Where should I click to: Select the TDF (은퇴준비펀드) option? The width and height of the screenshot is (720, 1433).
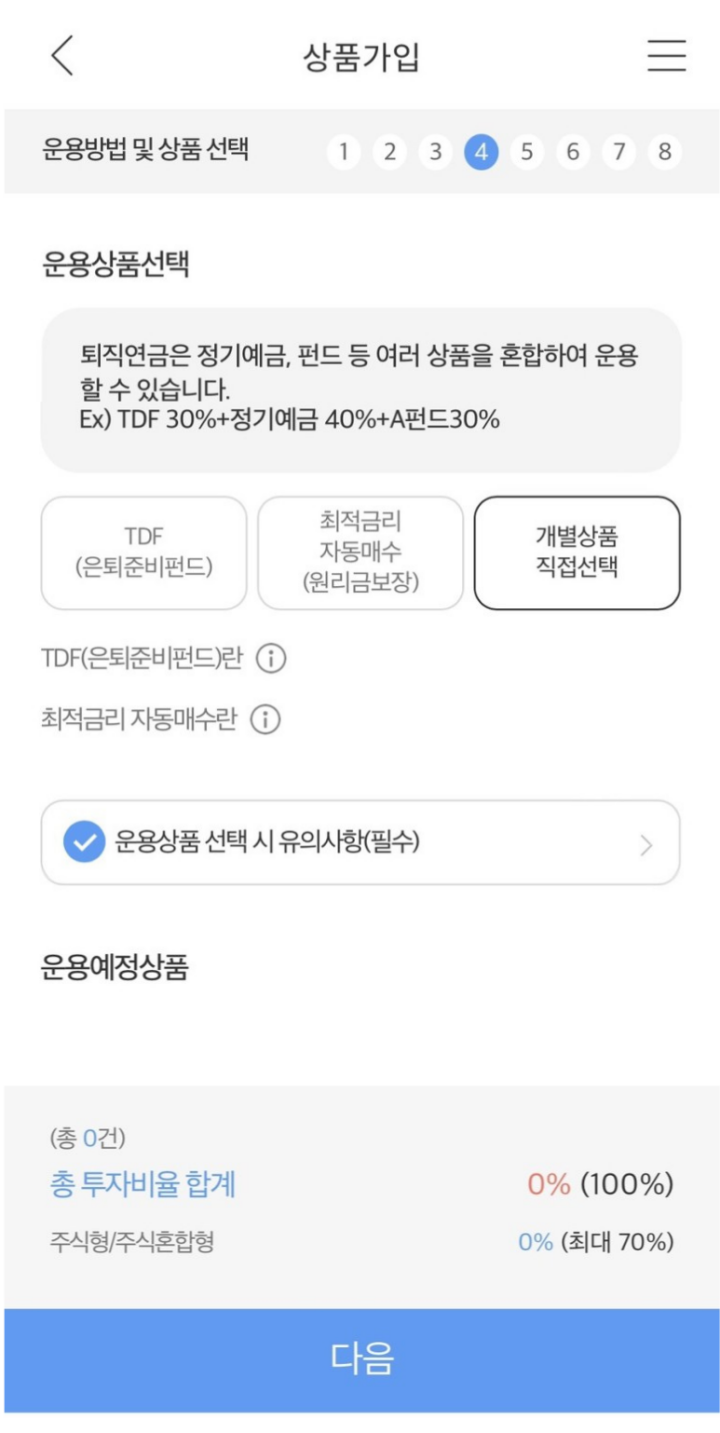point(143,553)
